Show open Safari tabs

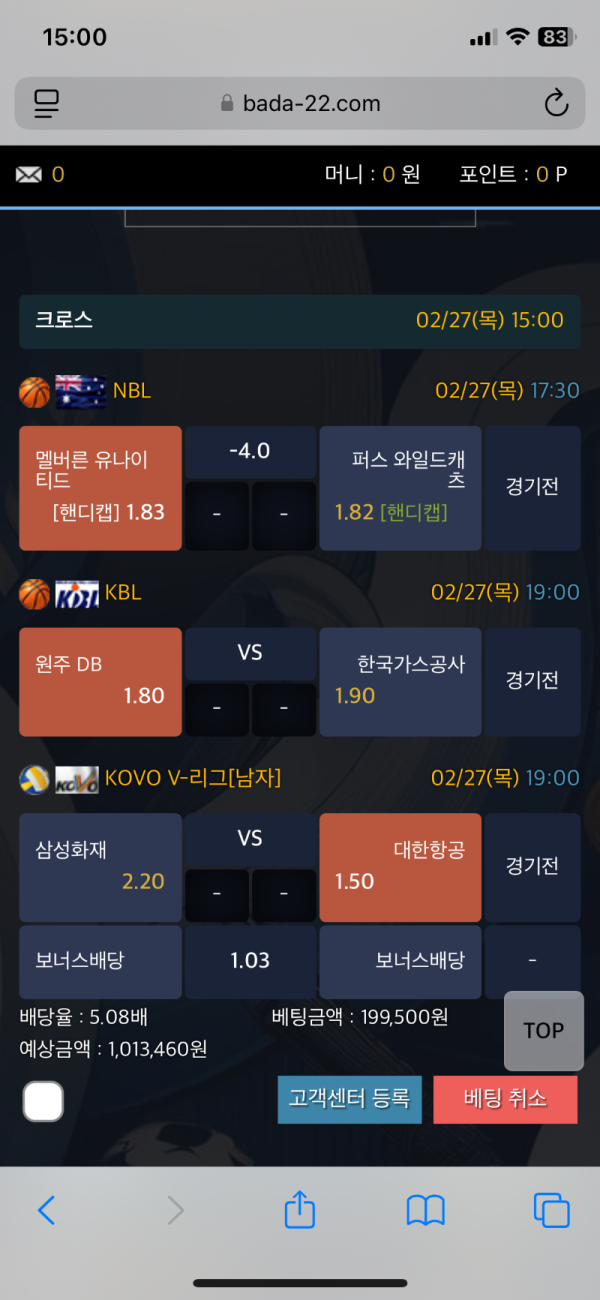click(x=551, y=1211)
